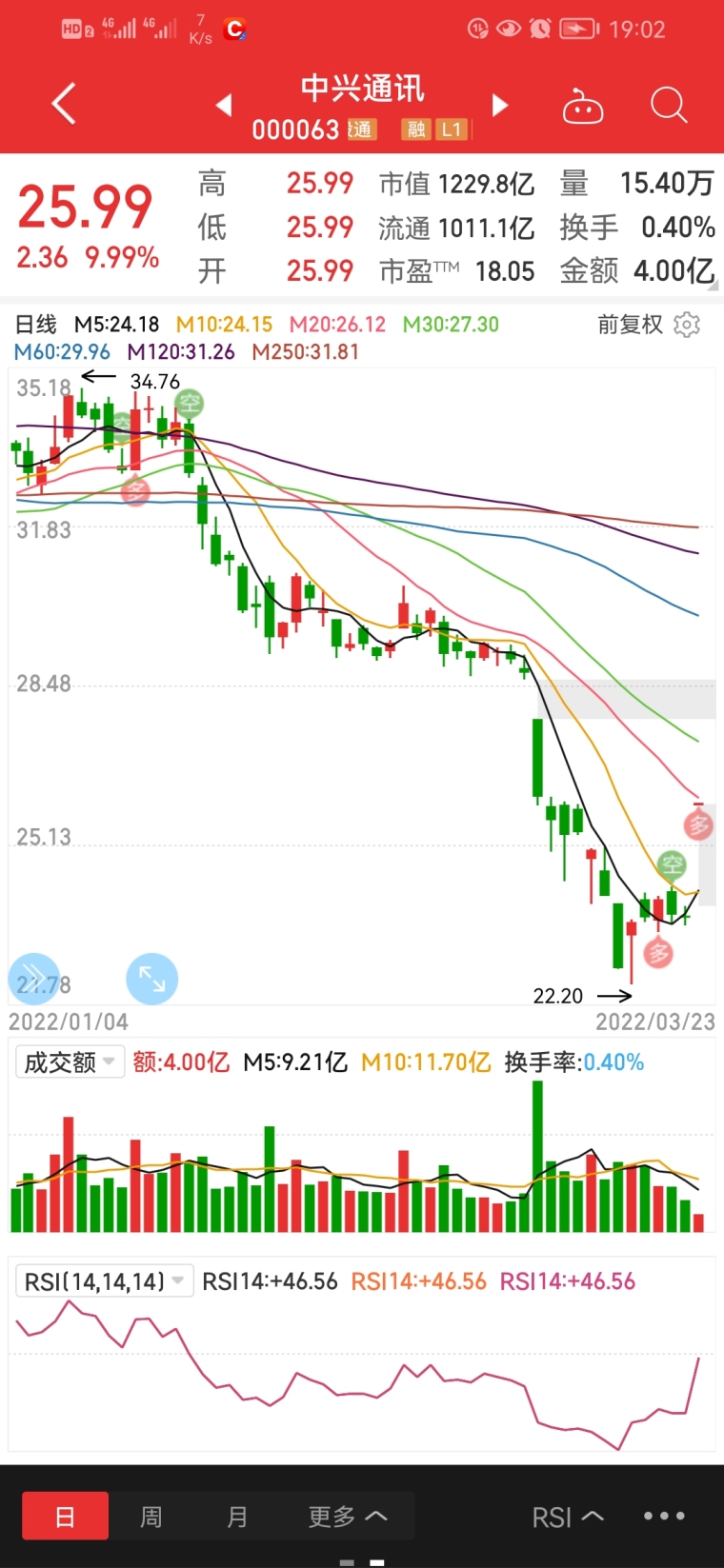This screenshot has width=724, height=1568.
Task: Tap the next stock arrow beside 中兴通讯
Action: click(499, 106)
